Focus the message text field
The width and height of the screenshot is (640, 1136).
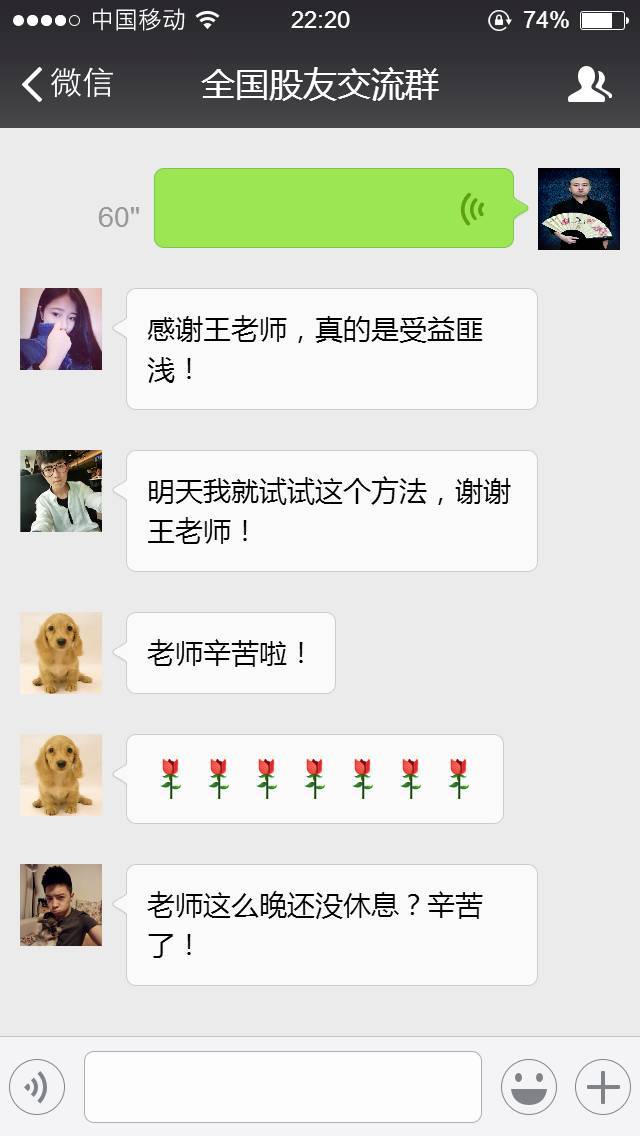pyautogui.click(x=283, y=1087)
